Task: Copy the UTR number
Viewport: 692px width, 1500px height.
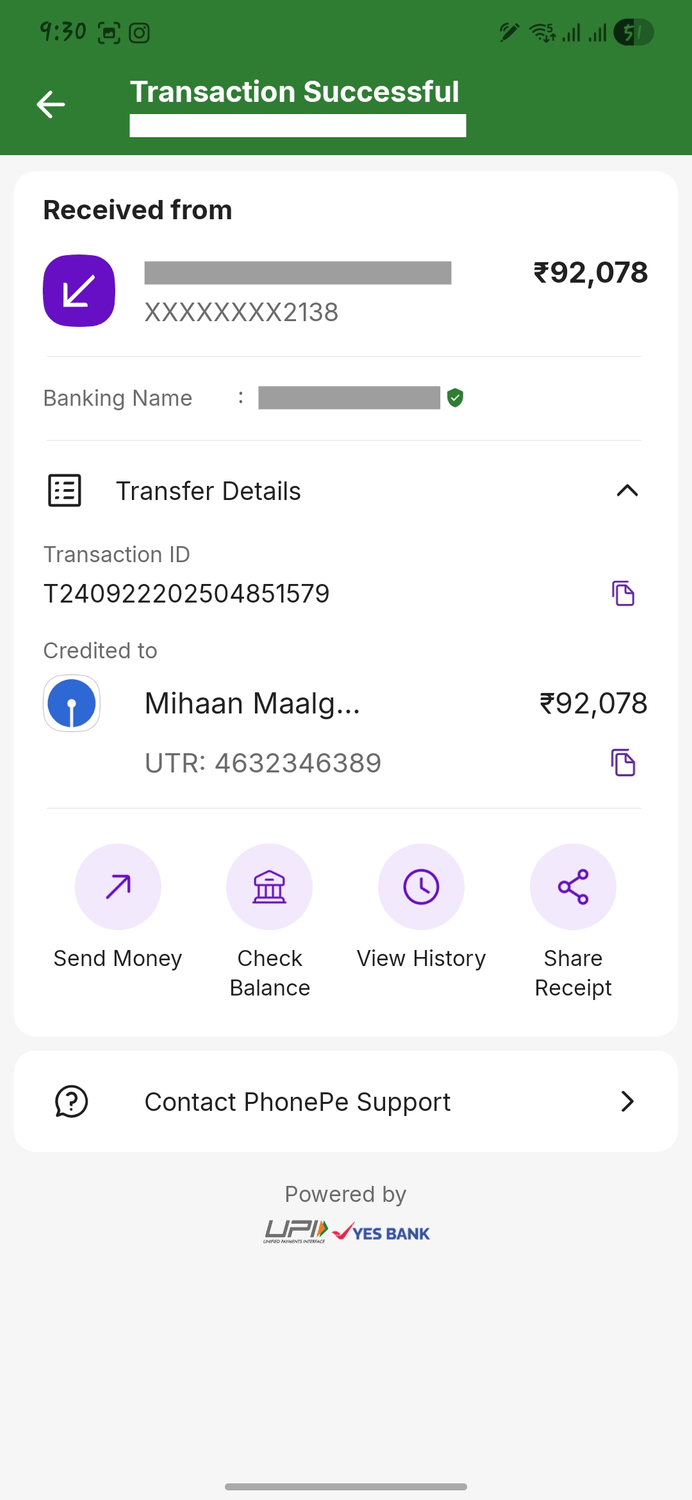Action: (623, 763)
